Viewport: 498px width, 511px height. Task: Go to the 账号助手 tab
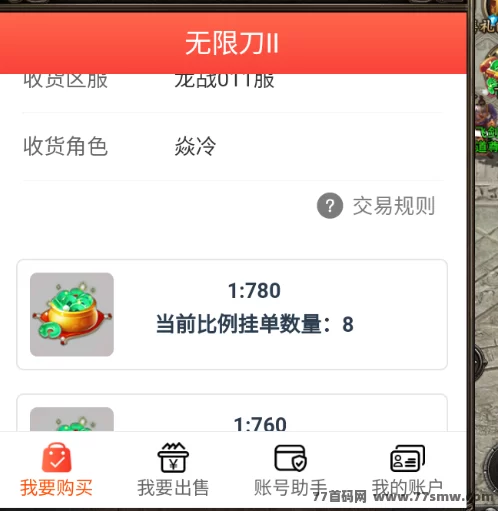click(290, 470)
